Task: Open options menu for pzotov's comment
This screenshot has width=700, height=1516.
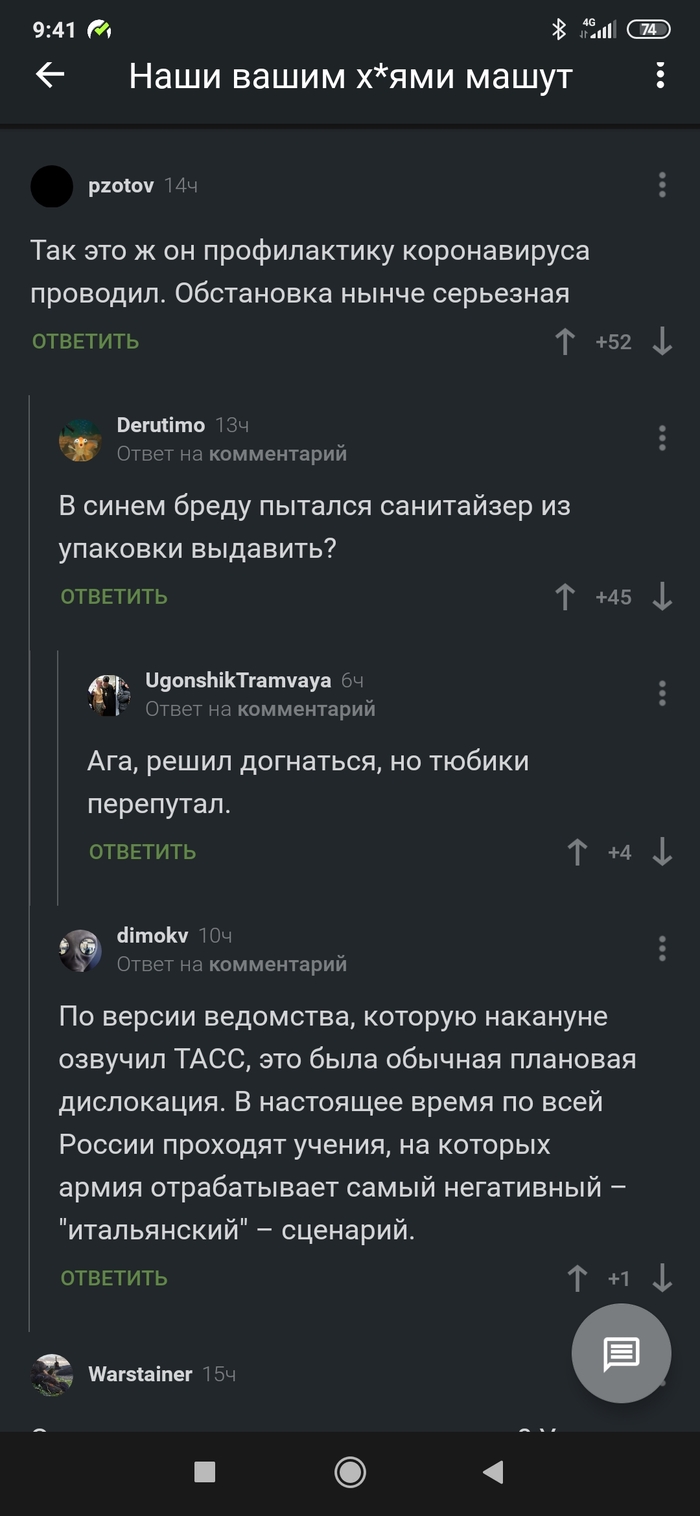Action: tap(662, 184)
